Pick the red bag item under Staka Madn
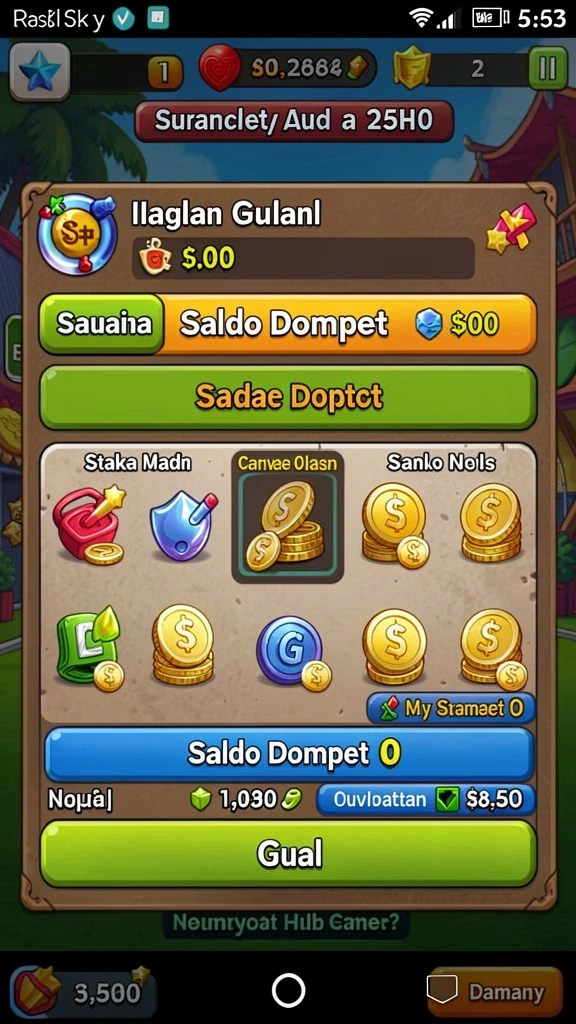This screenshot has height=1024, width=576. 91,525
